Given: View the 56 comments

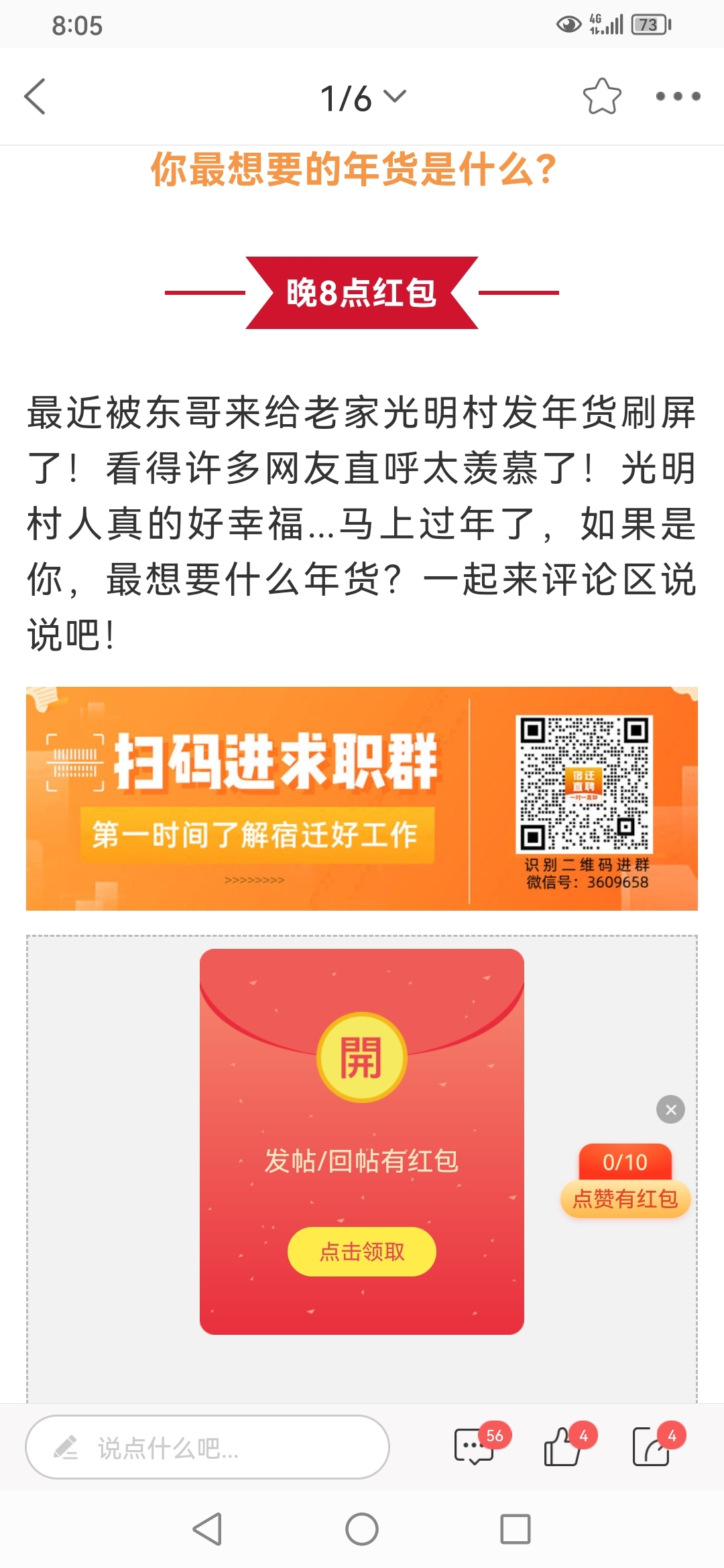Looking at the screenshot, I should [475, 1447].
